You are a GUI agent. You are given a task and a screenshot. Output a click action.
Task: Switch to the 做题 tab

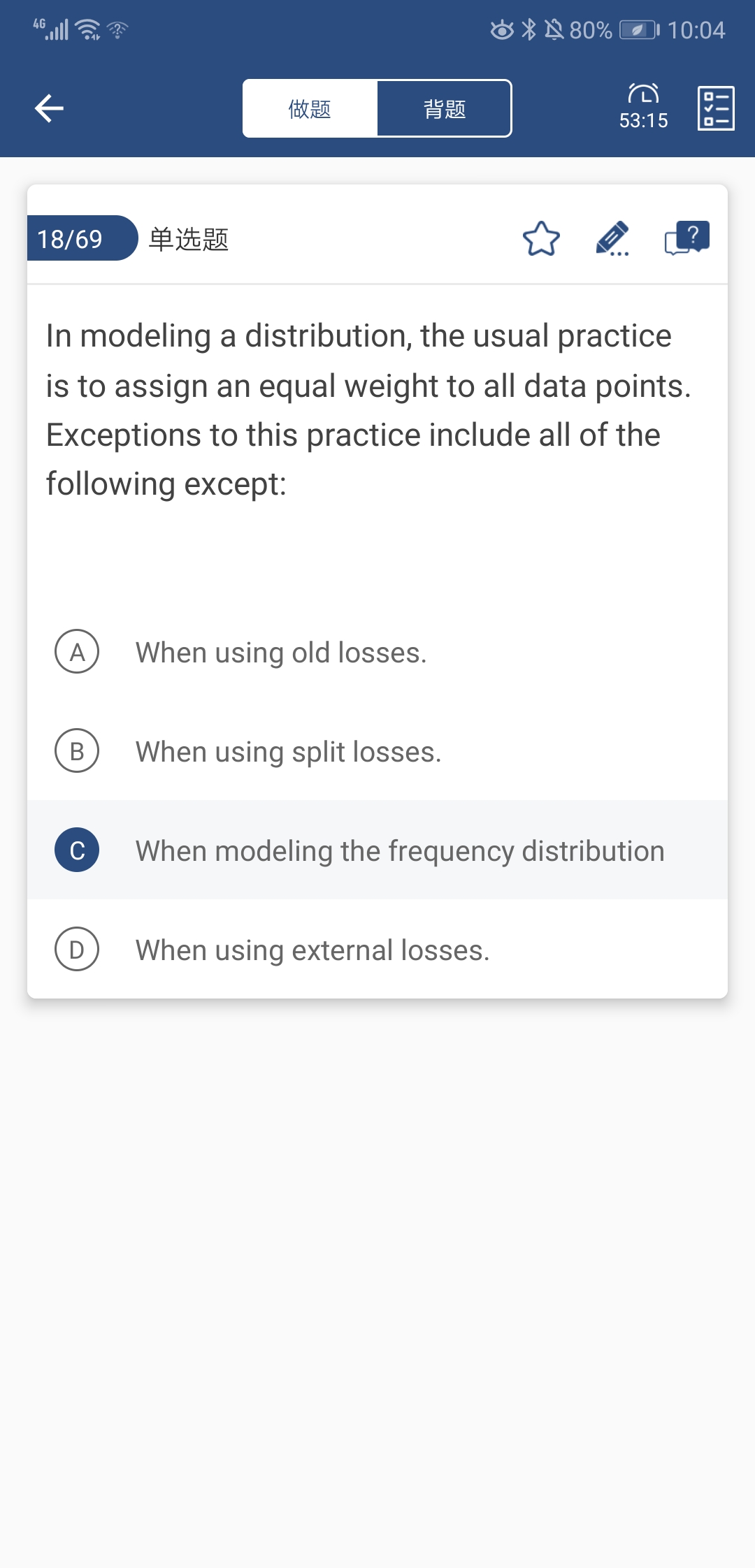click(x=310, y=108)
